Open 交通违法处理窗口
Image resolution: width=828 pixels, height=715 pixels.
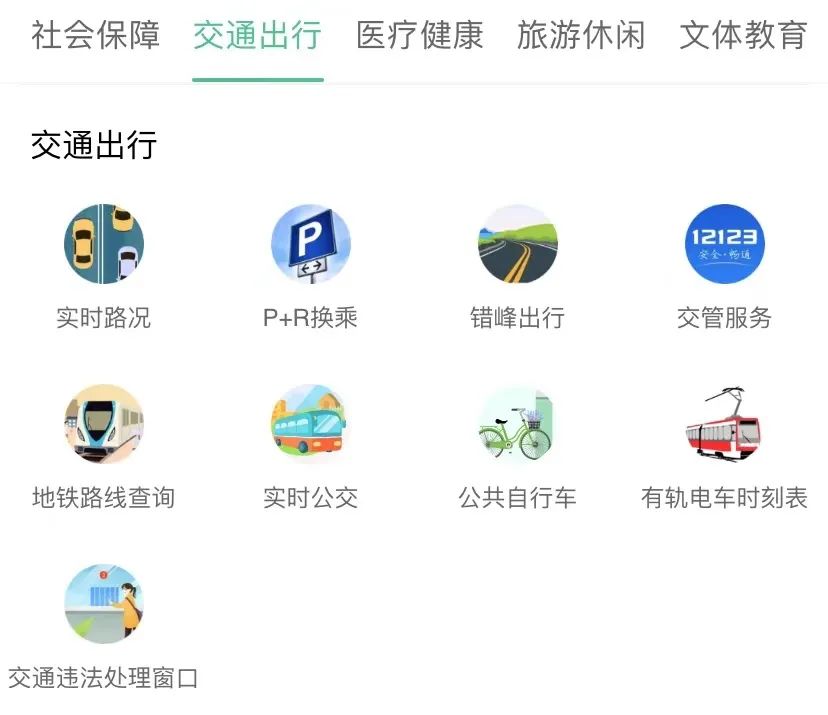(104, 604)
